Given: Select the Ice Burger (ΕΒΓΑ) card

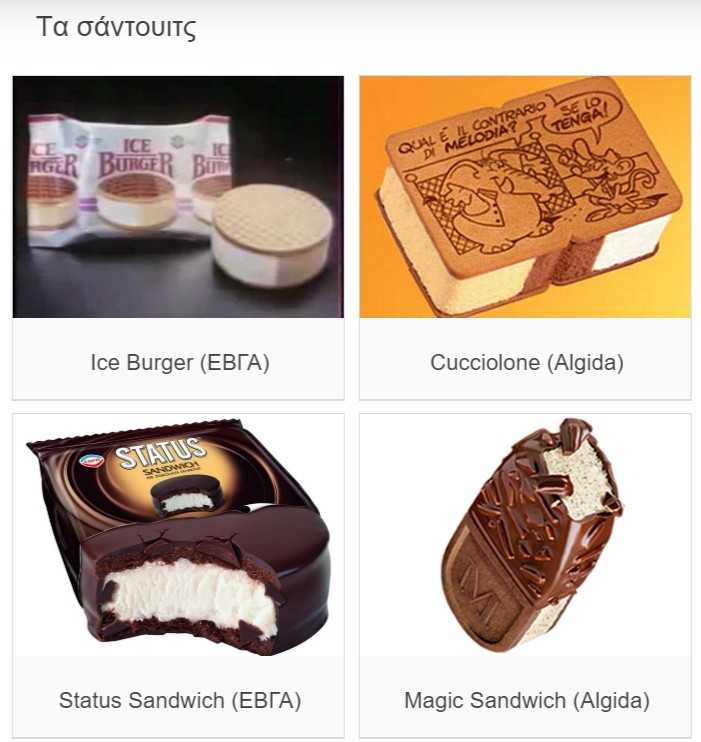Looking at the screenshot, I should [x=178, y=237].
